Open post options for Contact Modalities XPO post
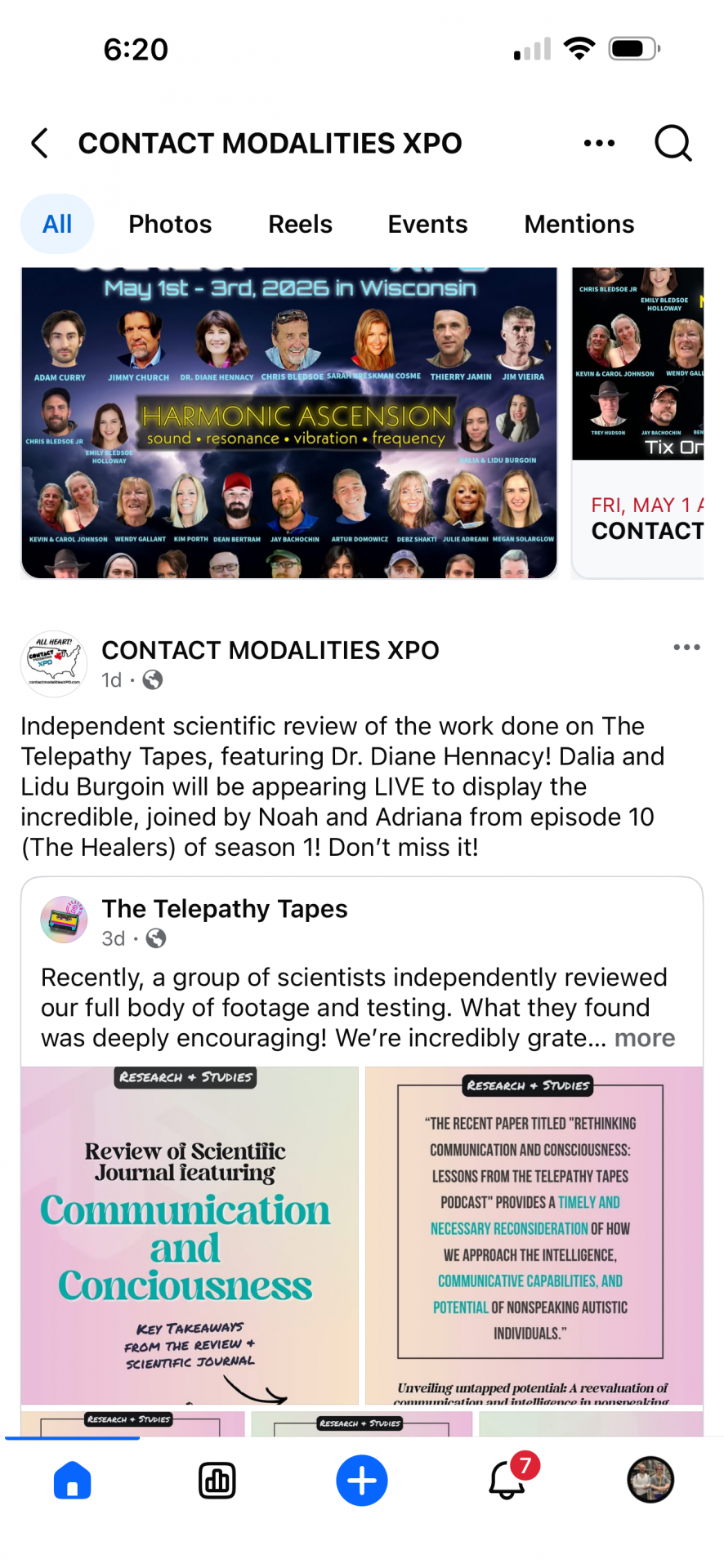This screenshot has height=1568, width=724. coord(686,648)
